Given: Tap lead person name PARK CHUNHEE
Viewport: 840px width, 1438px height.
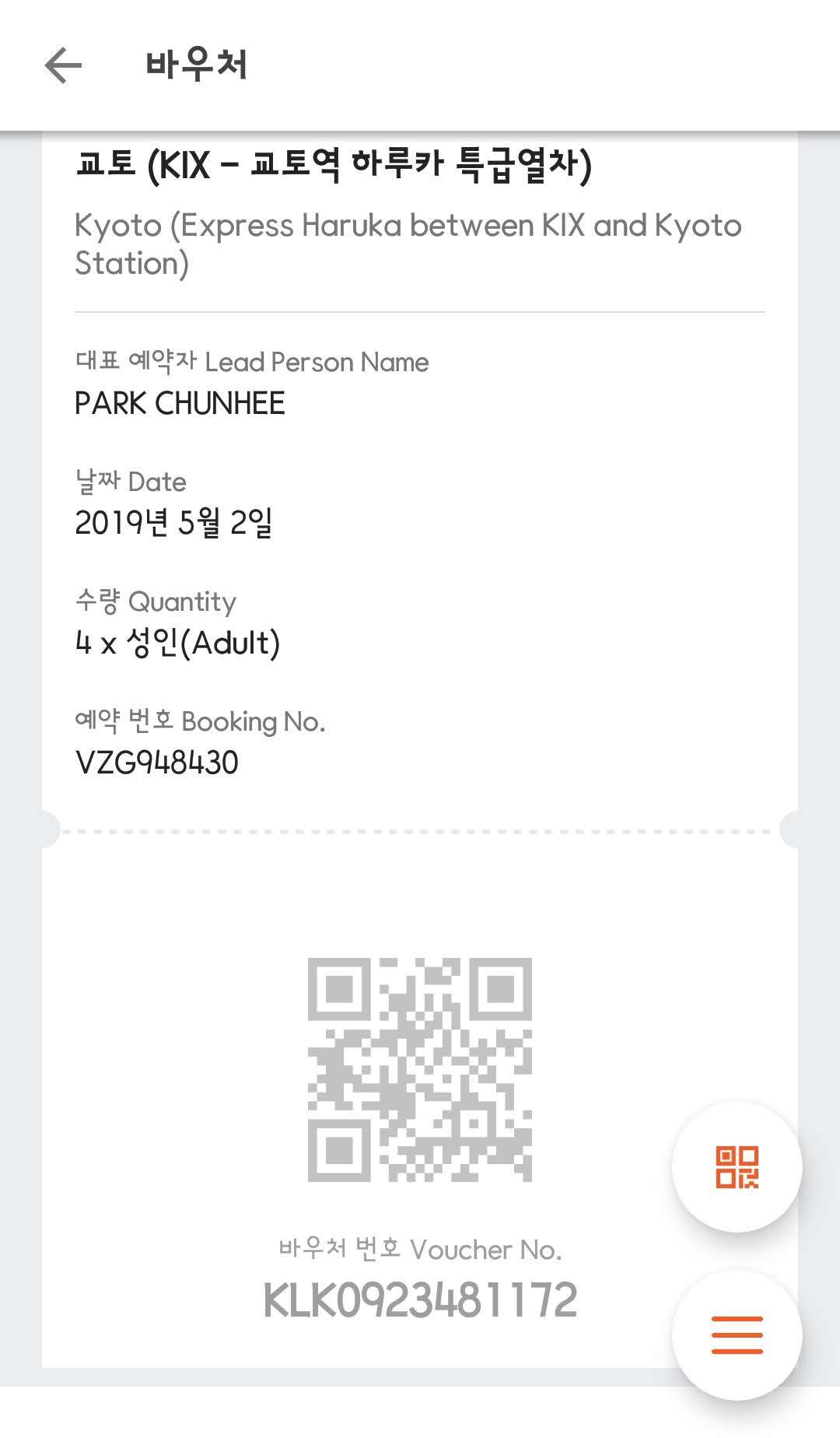Looking at the screenshot, I should (x=180, y=403).
